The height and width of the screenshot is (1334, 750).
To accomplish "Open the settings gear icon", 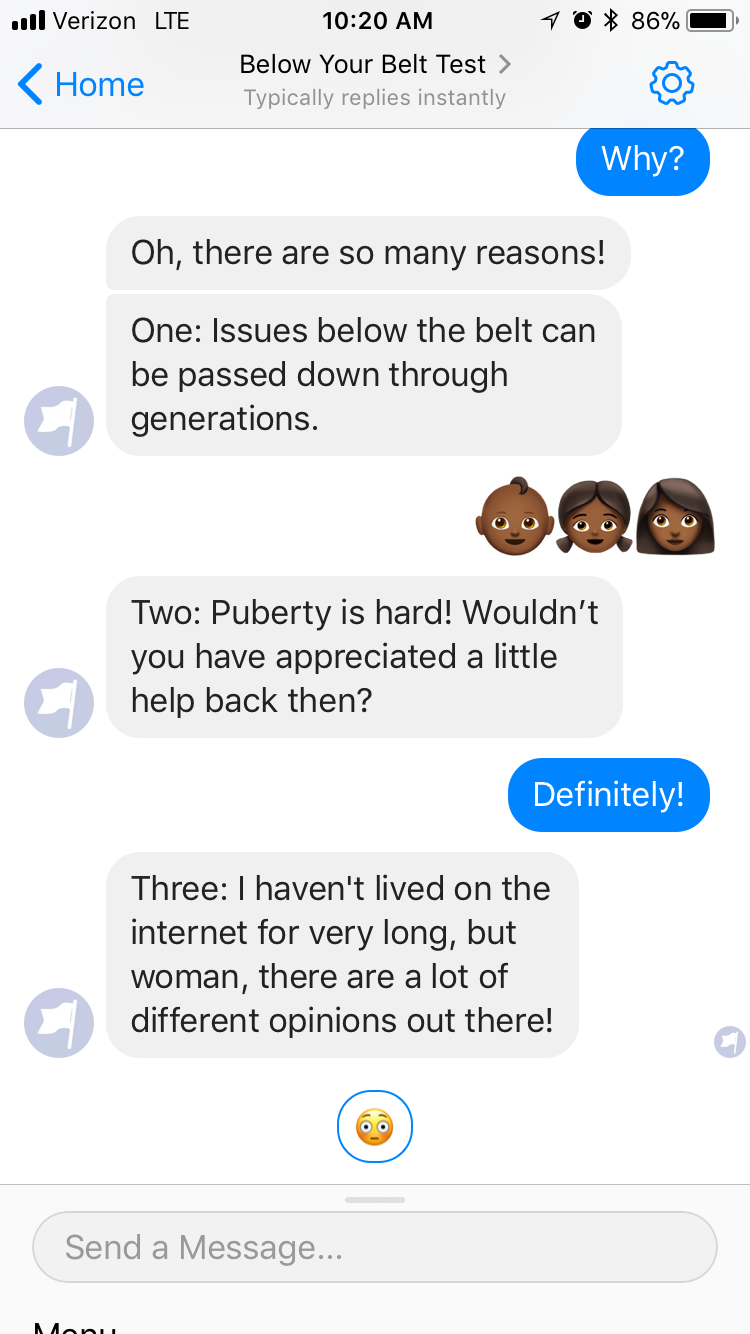I will click(x=672, y=84).
